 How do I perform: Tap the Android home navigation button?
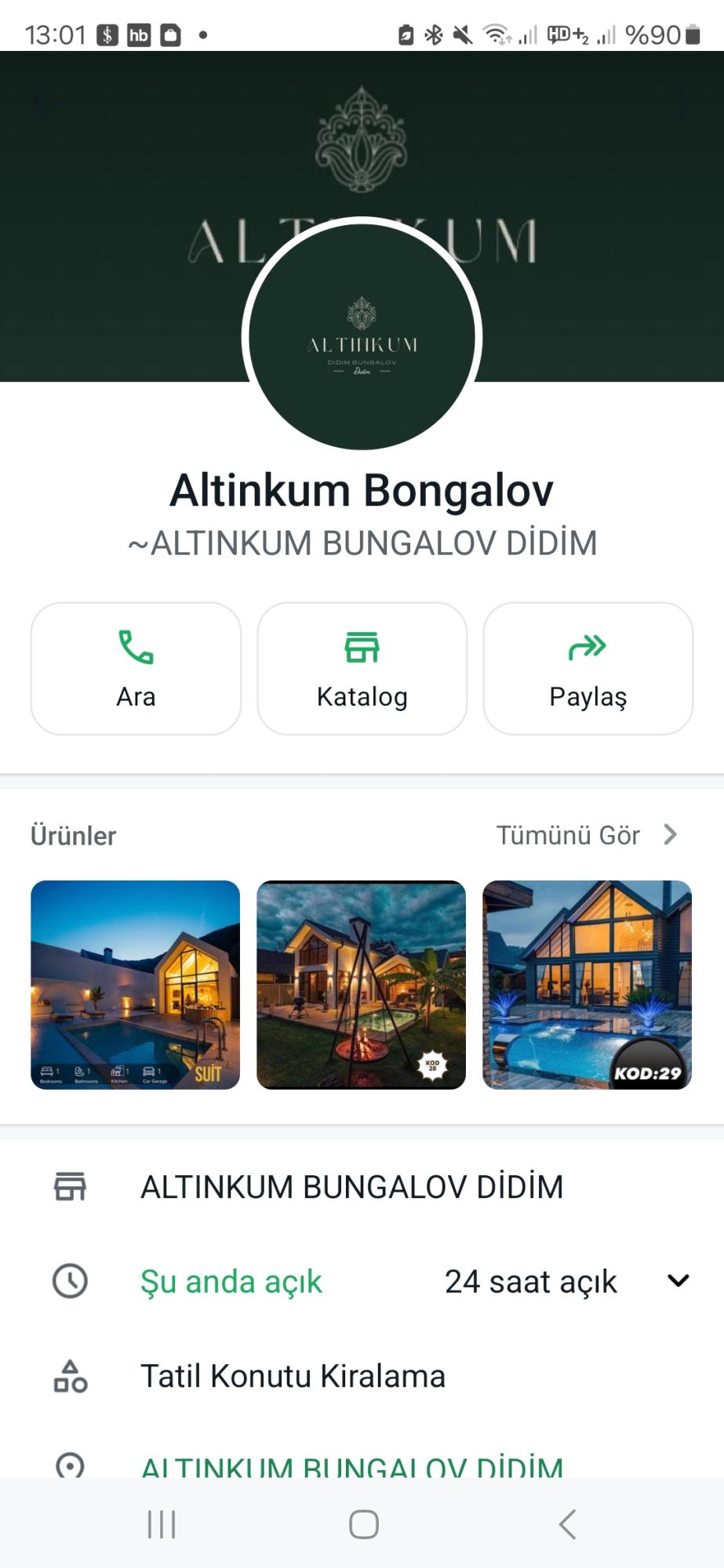click(x=362, y=1524)
